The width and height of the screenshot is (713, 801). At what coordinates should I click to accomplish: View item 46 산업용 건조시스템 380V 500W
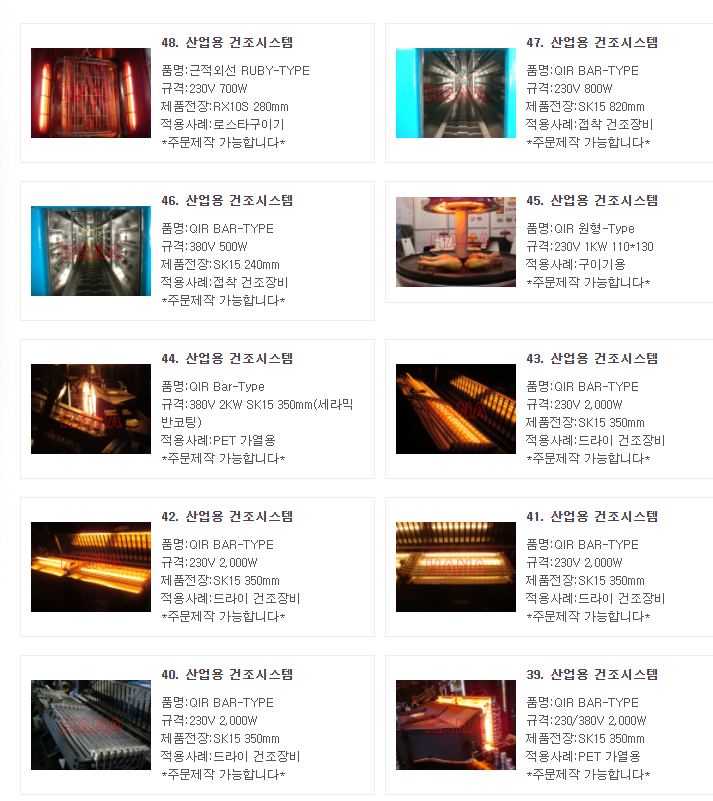click(x=227, y=201)
